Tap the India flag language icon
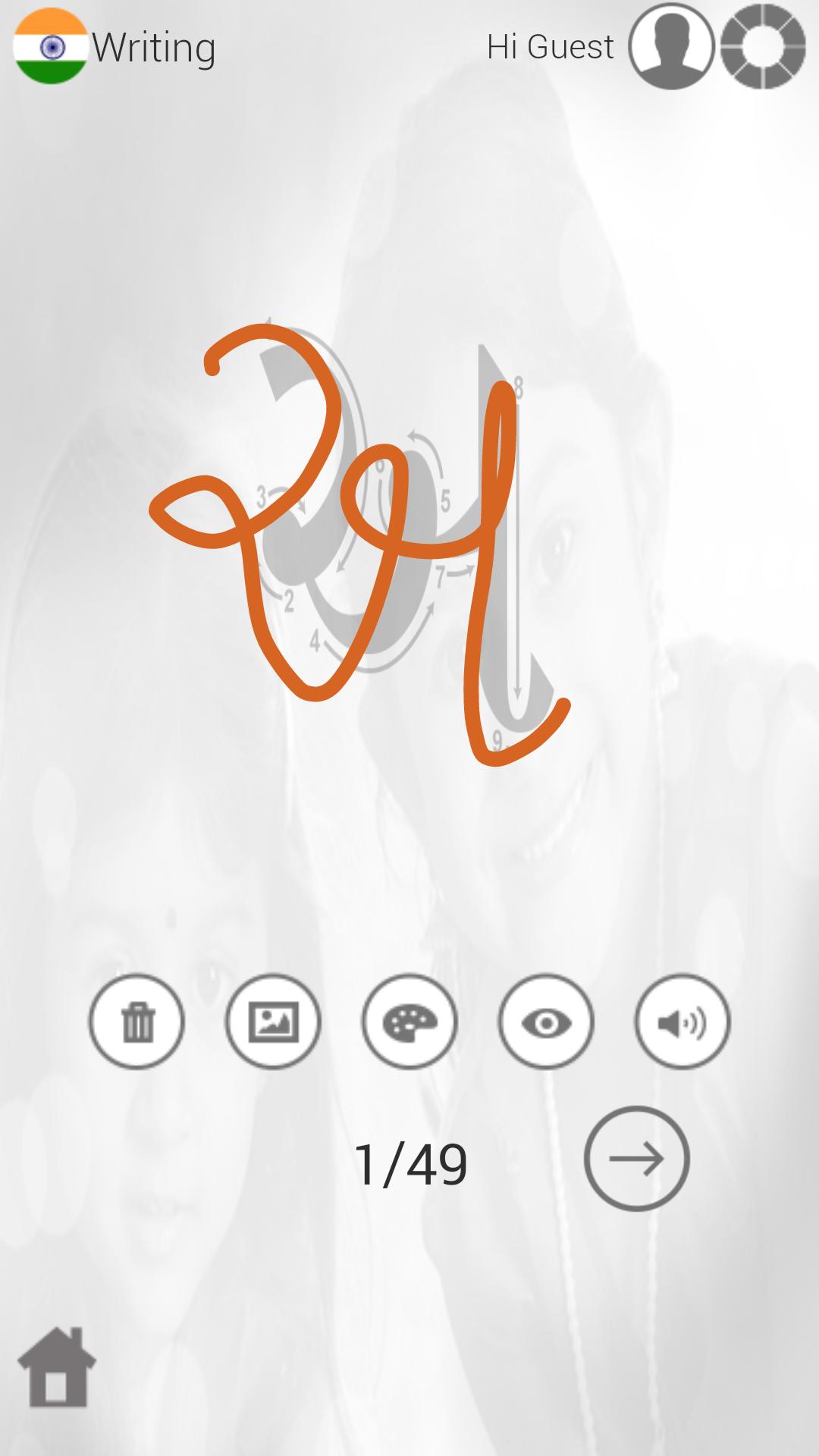This screenshot has width=819, height=1456. click(51, 46)
